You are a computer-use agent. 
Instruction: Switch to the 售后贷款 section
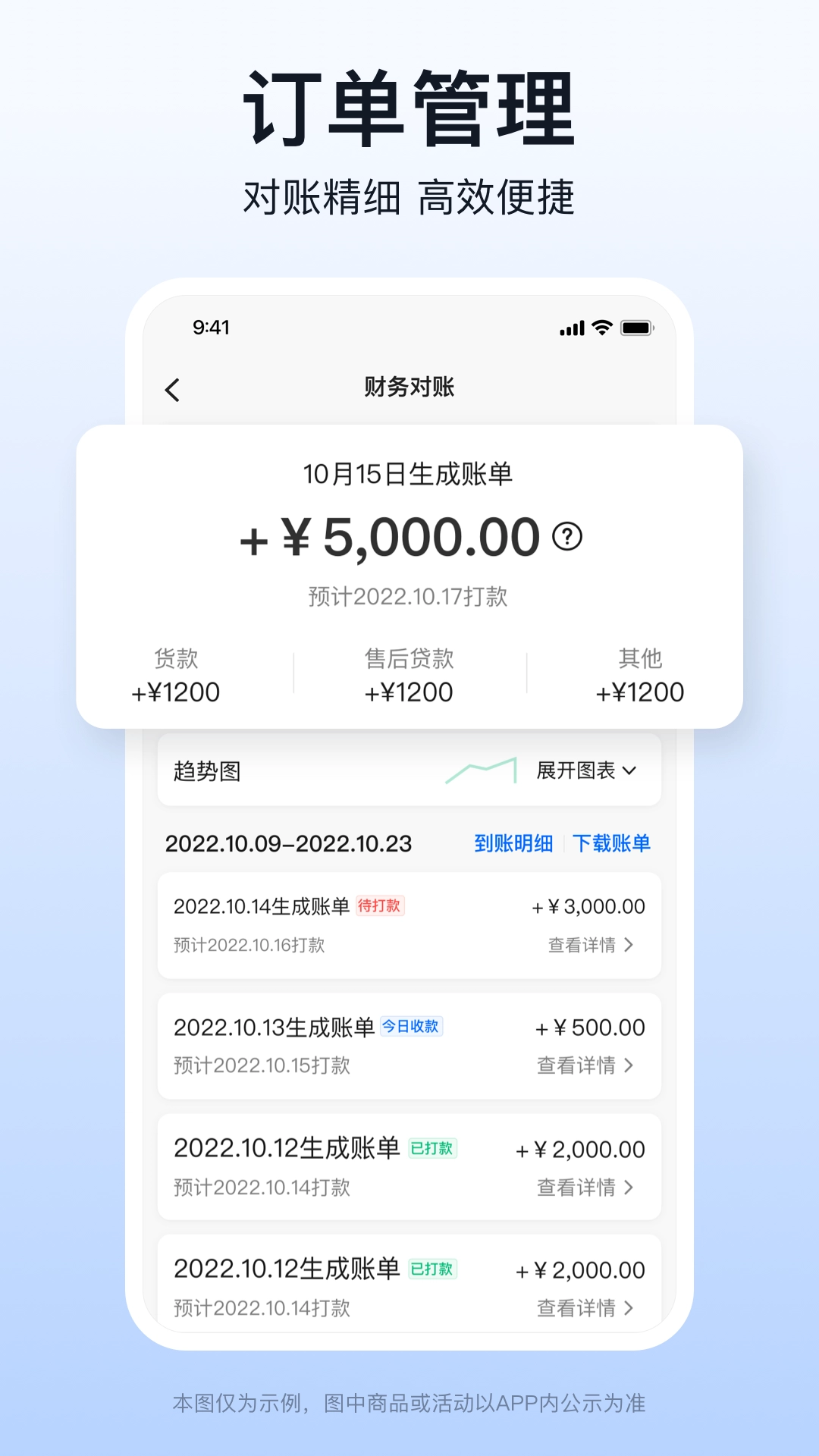tap(409, 676)
